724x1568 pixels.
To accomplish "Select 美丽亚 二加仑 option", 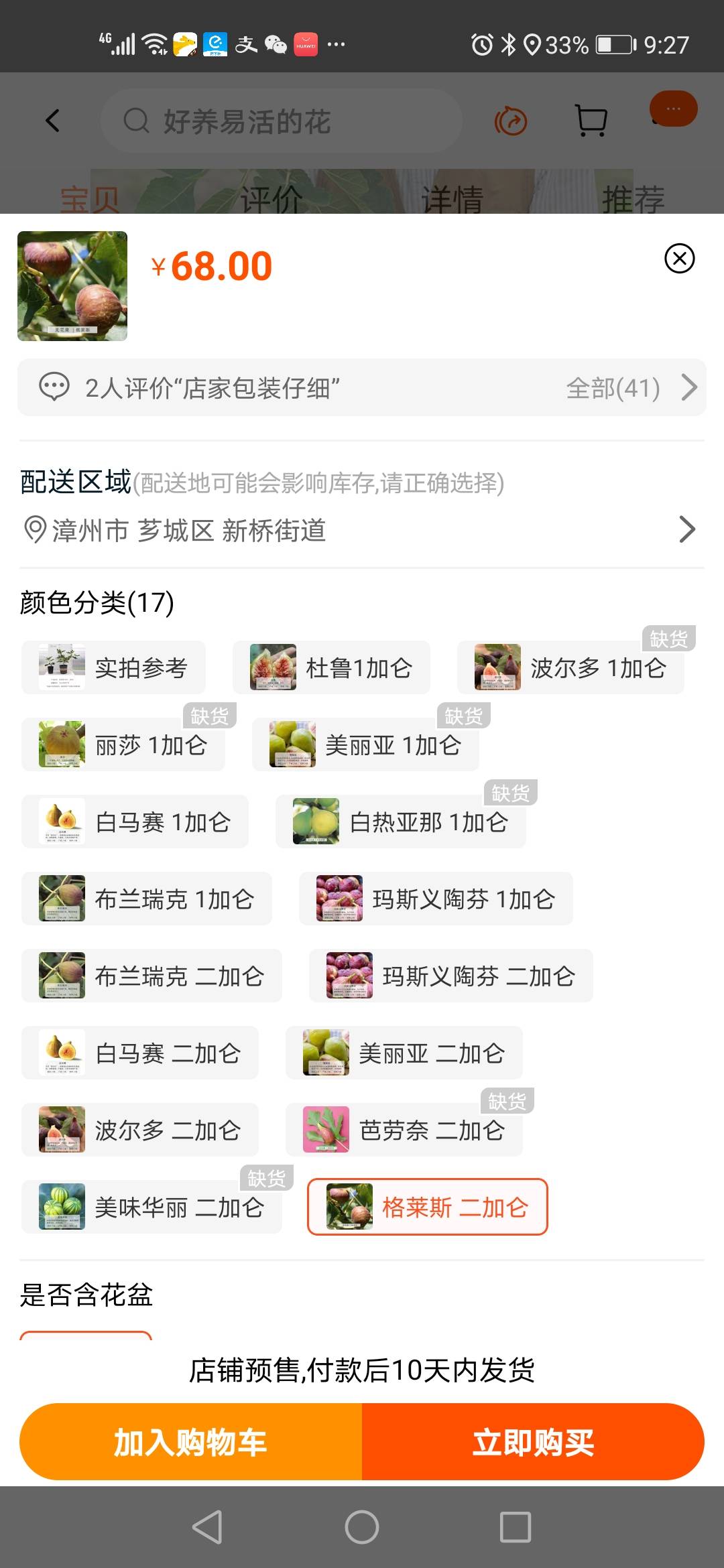I will click(404, 1053).
